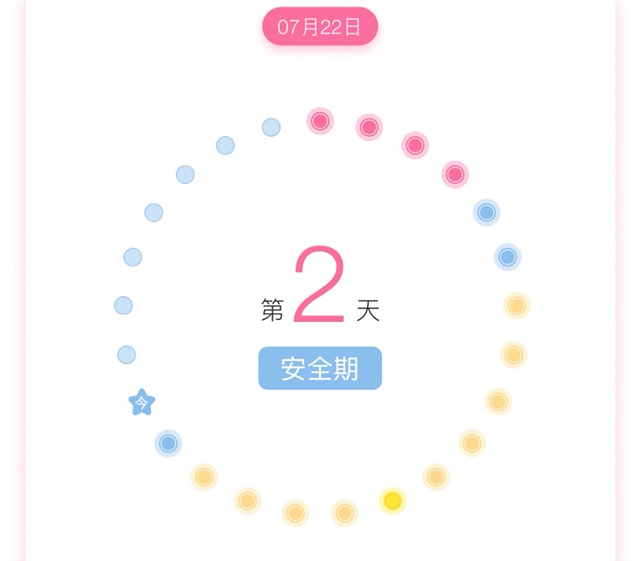Tap the 安全期 status button
Image resolution: width=640 pixels, height=561 pixels.
tap(320, 368)
